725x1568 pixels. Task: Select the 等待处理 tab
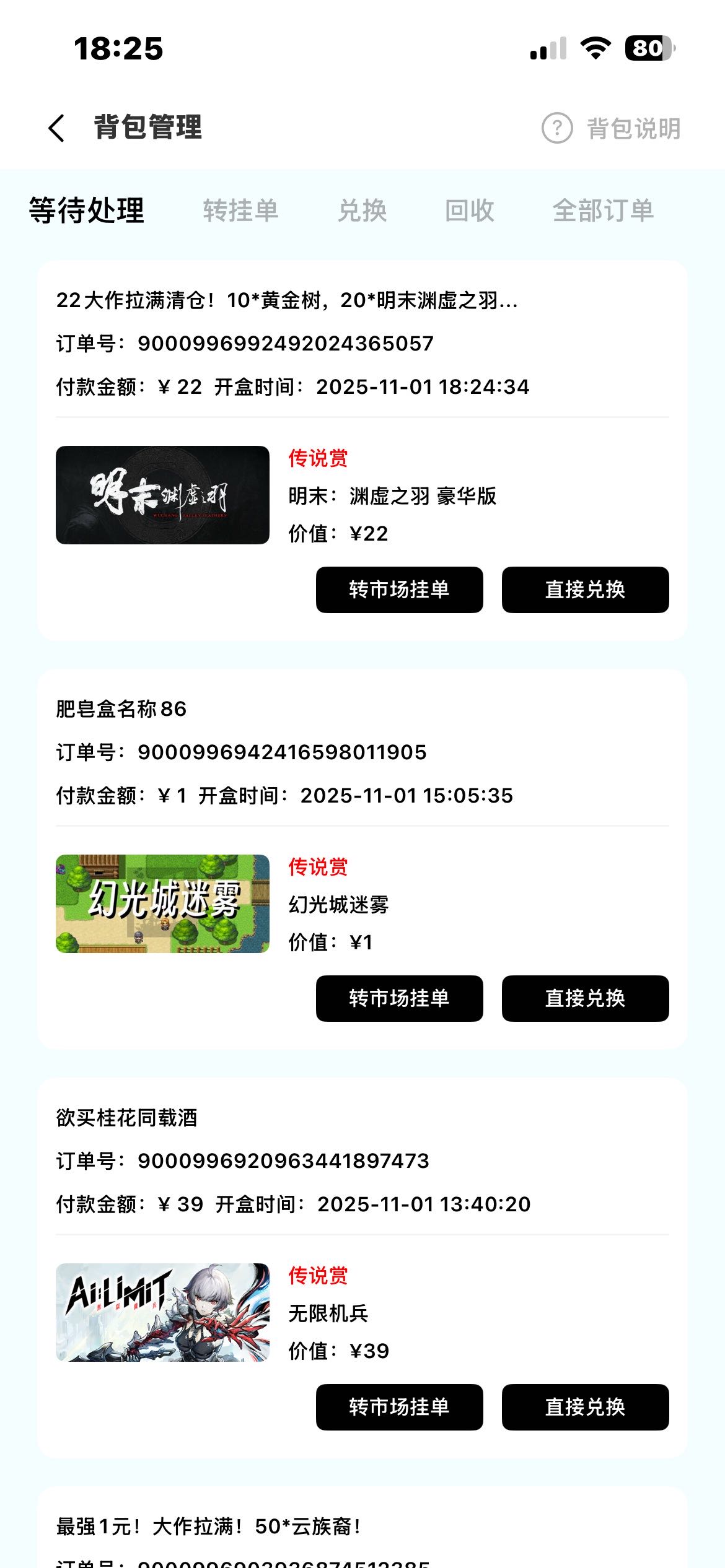(86, 211)
